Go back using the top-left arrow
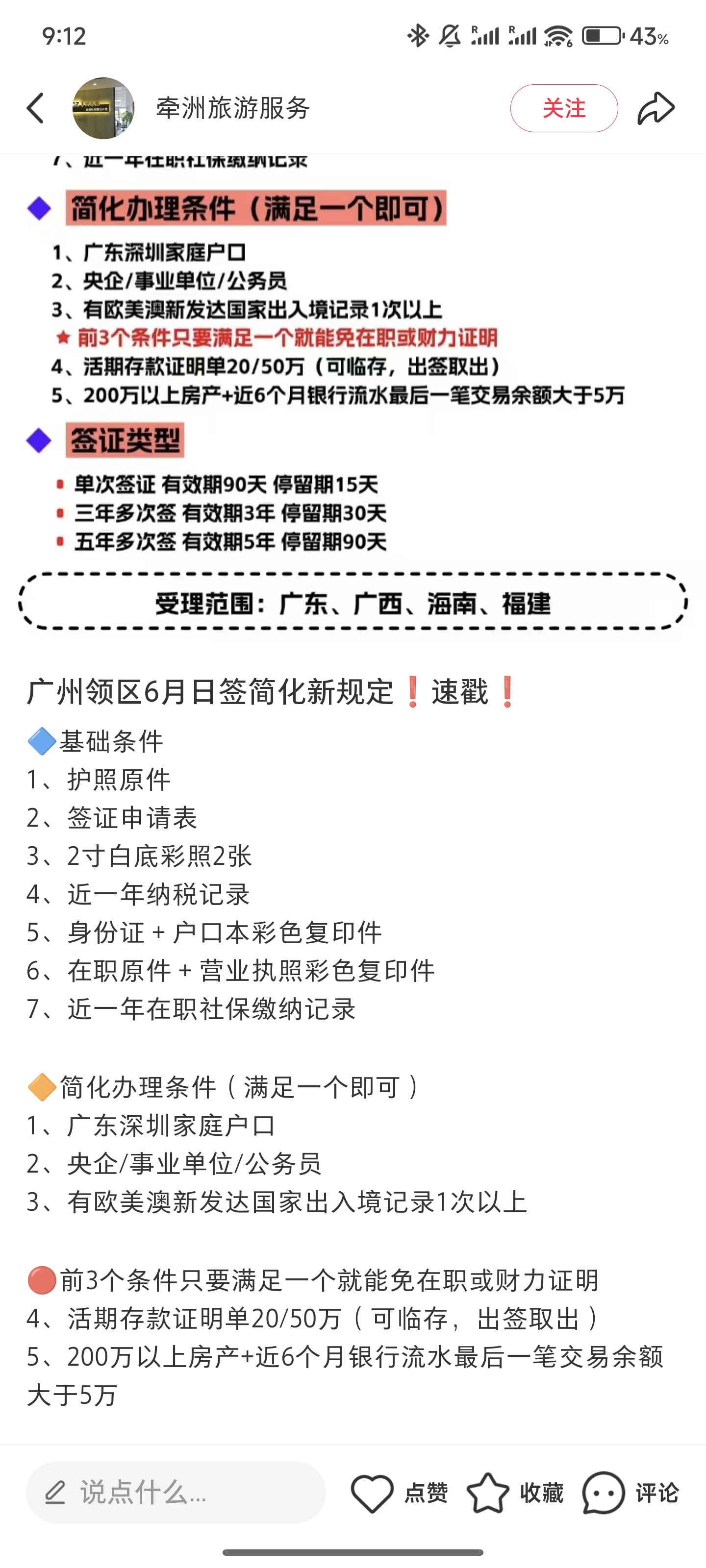 tap(35, 108)
